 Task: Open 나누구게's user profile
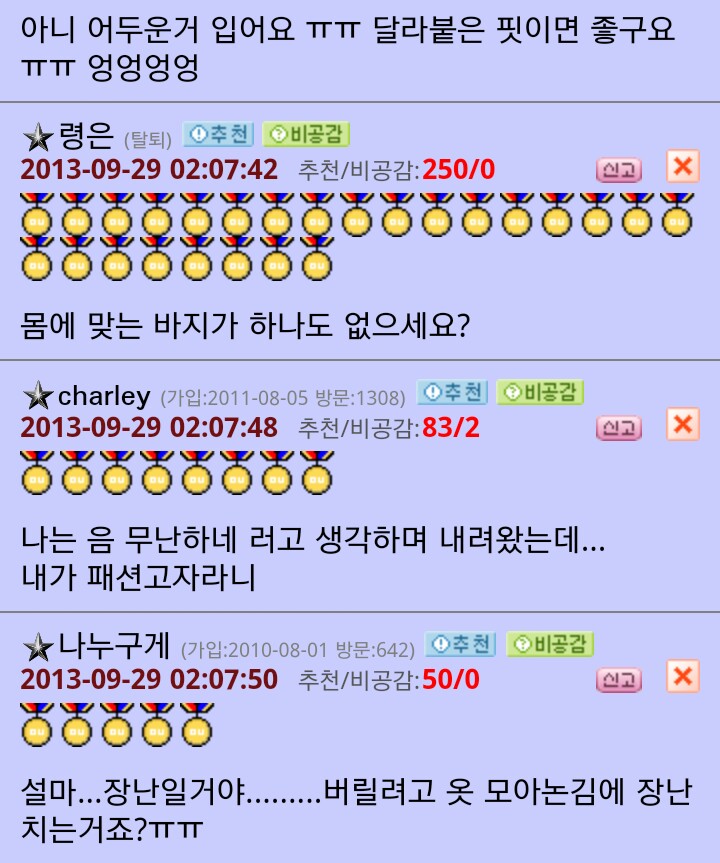coord(114,647)
